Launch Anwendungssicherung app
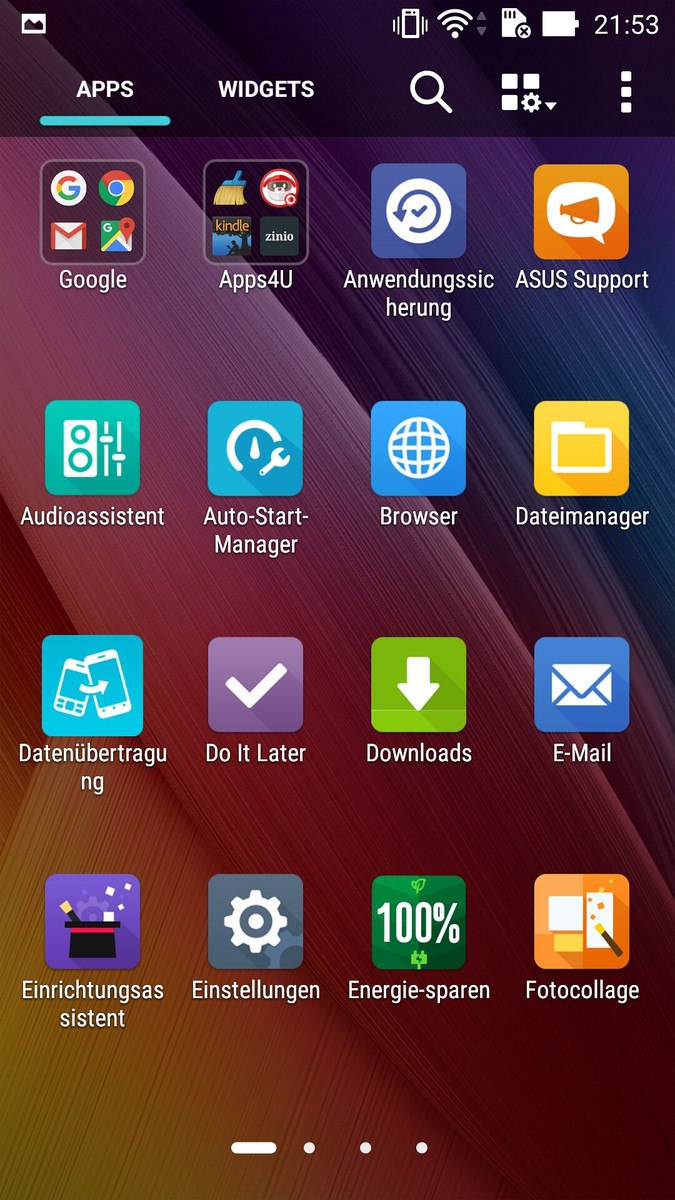The image size is (675, 1200). tap(418, 212)
